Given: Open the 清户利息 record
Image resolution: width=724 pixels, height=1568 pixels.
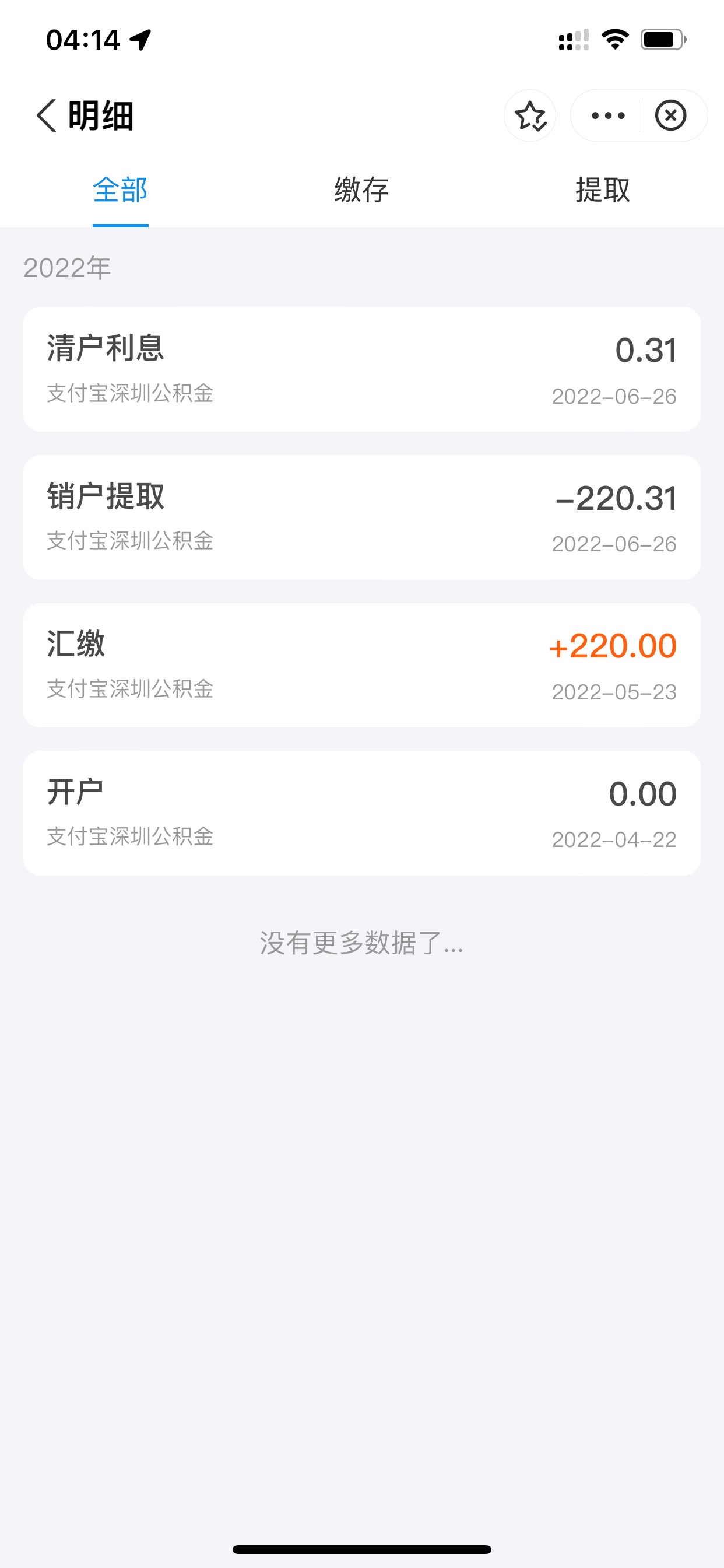Looking at the screenshot, I should pyautogui.click(x=362, y=369).
